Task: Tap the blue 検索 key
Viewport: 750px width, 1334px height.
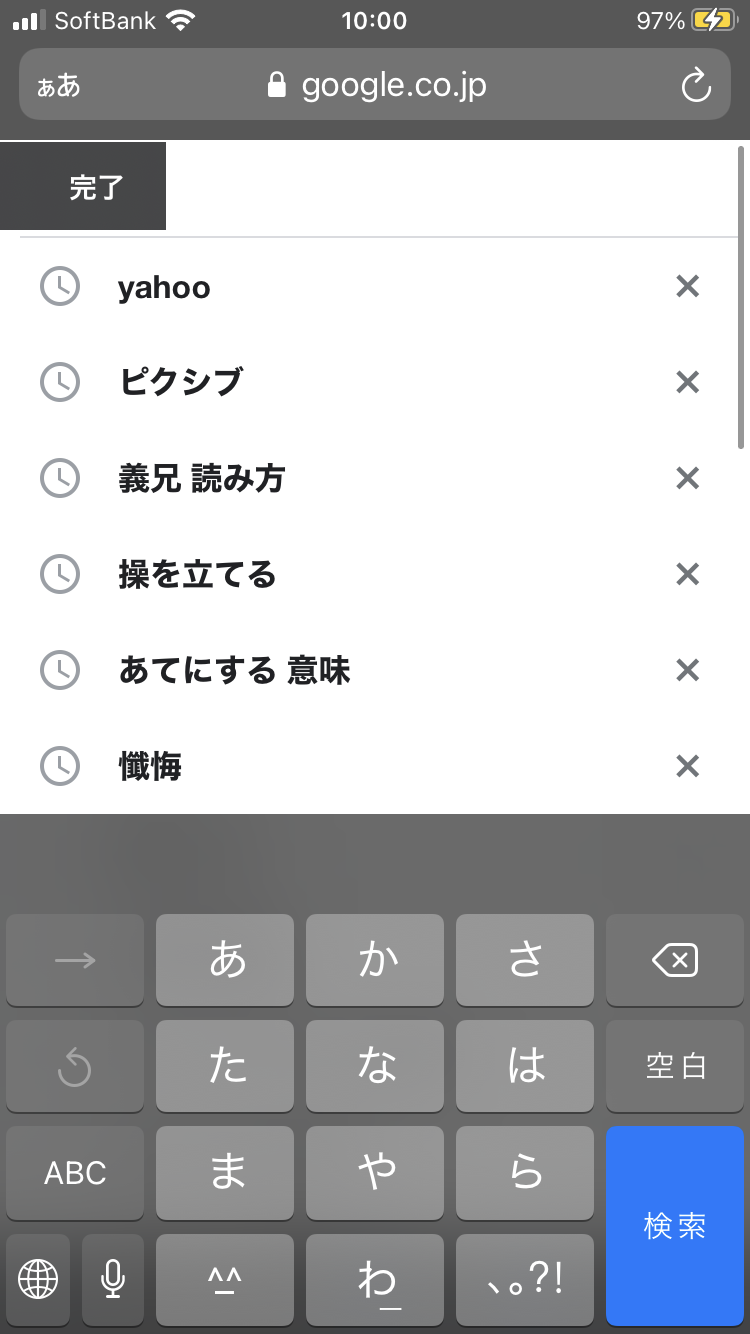Action: 675,1225
